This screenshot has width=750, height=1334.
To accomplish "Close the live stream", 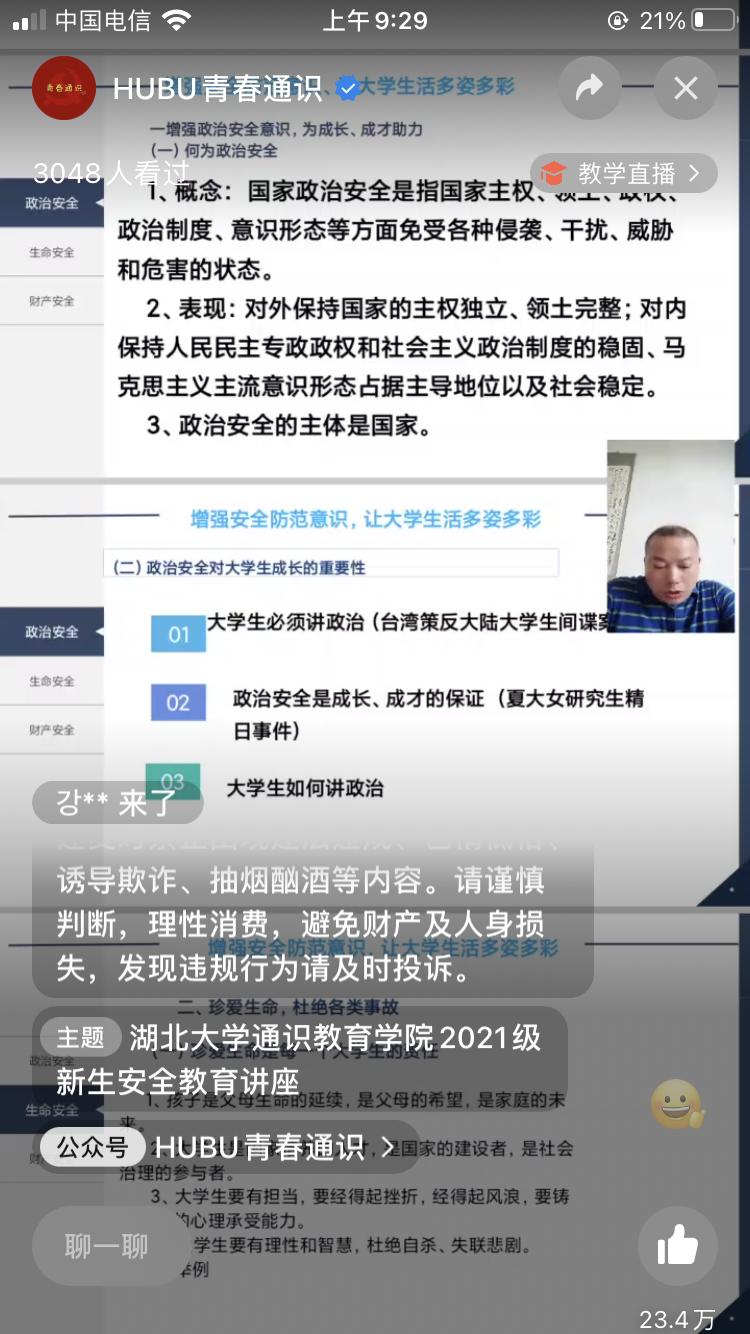I will pyautogui.click(x=686, y=88).
